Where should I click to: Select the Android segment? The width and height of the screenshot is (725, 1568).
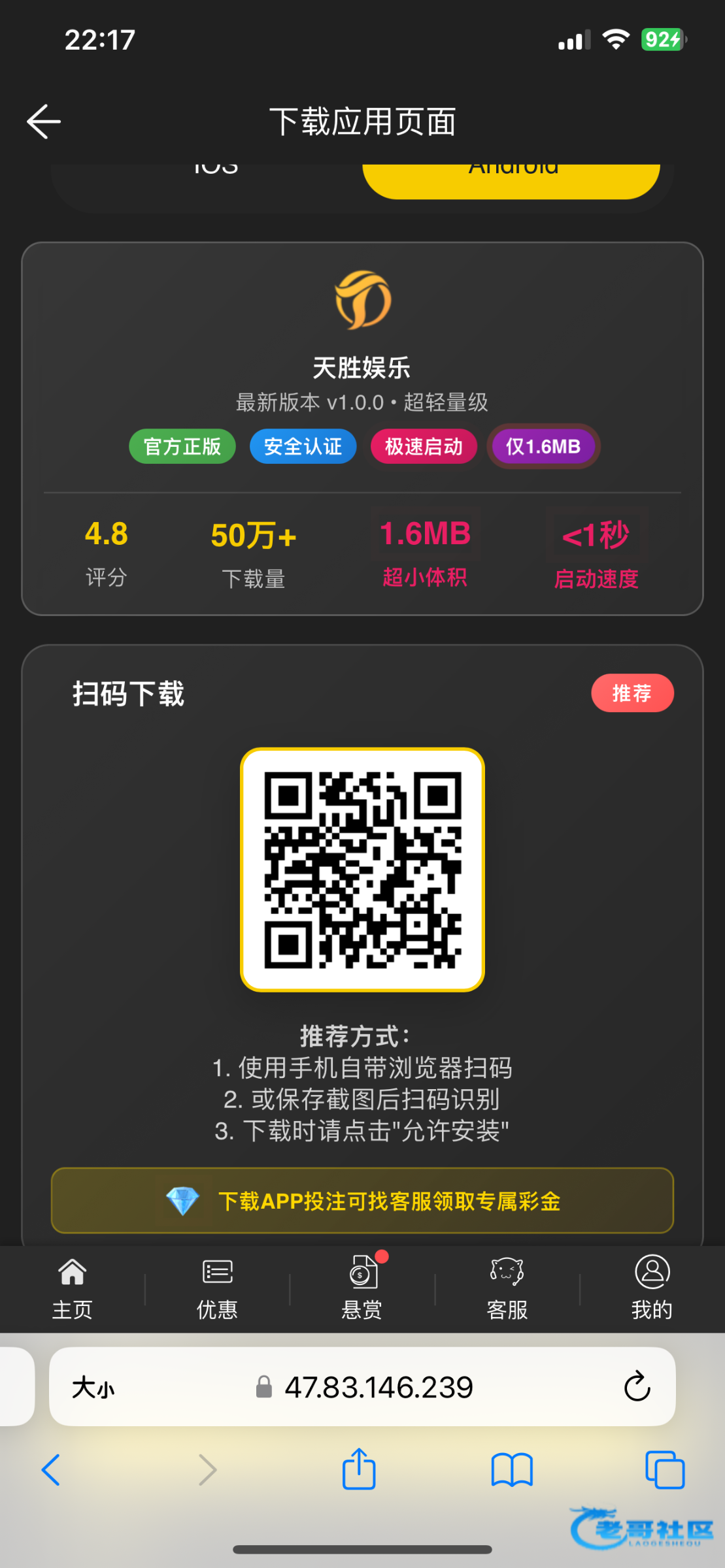pyautogui.click(x=512, y=178)
